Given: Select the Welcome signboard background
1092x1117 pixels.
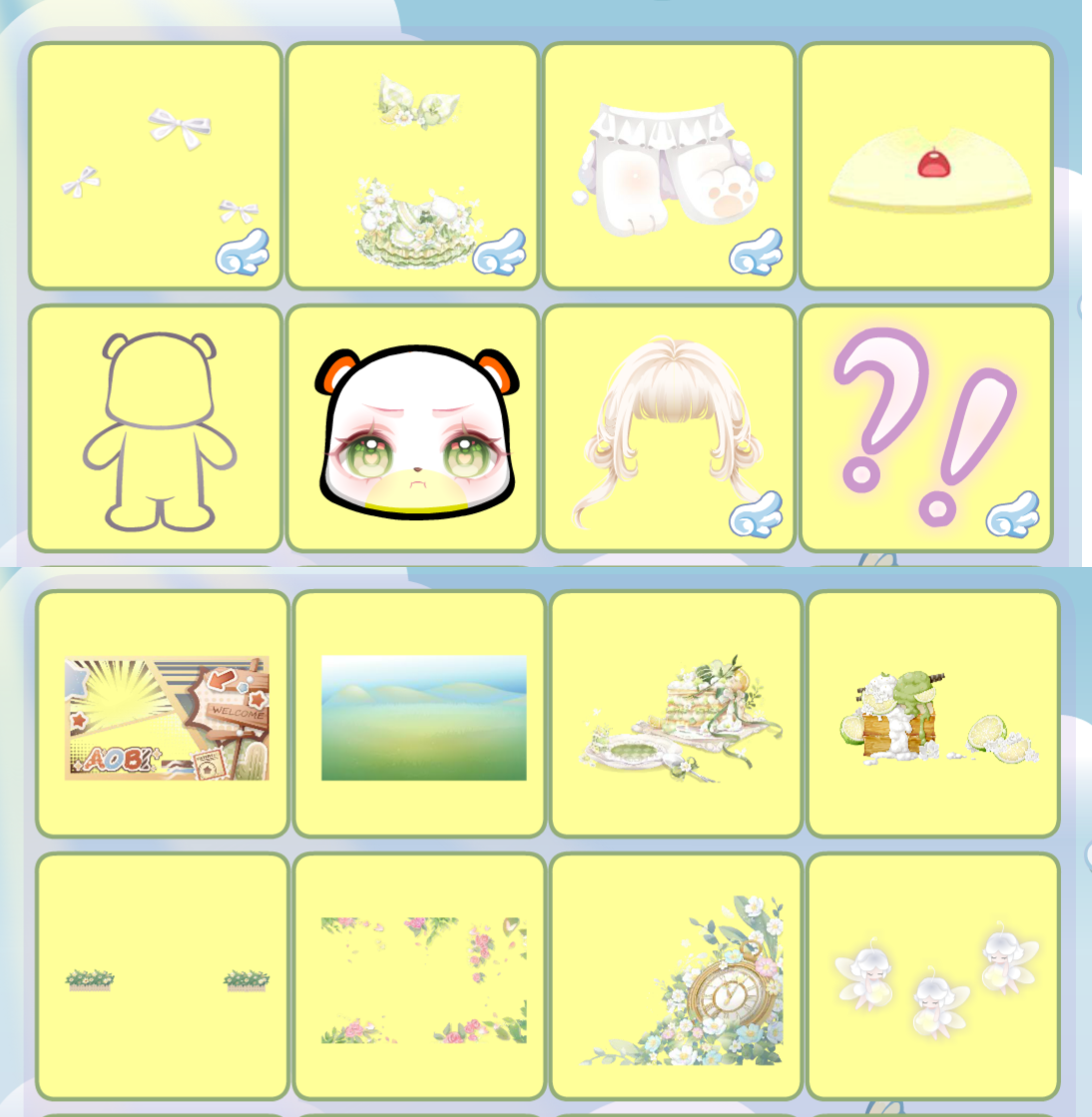Looking at the screenshot, I should pos(163,715).
